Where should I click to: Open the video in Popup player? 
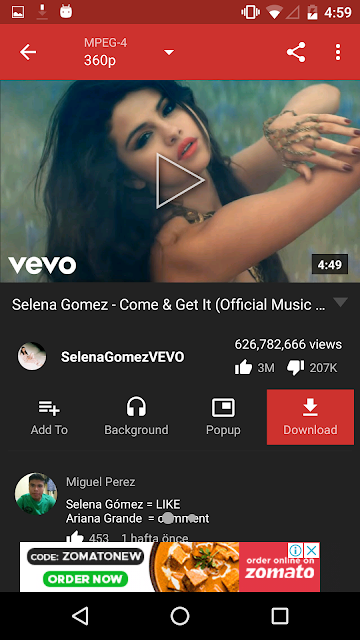tap(223, 417)
